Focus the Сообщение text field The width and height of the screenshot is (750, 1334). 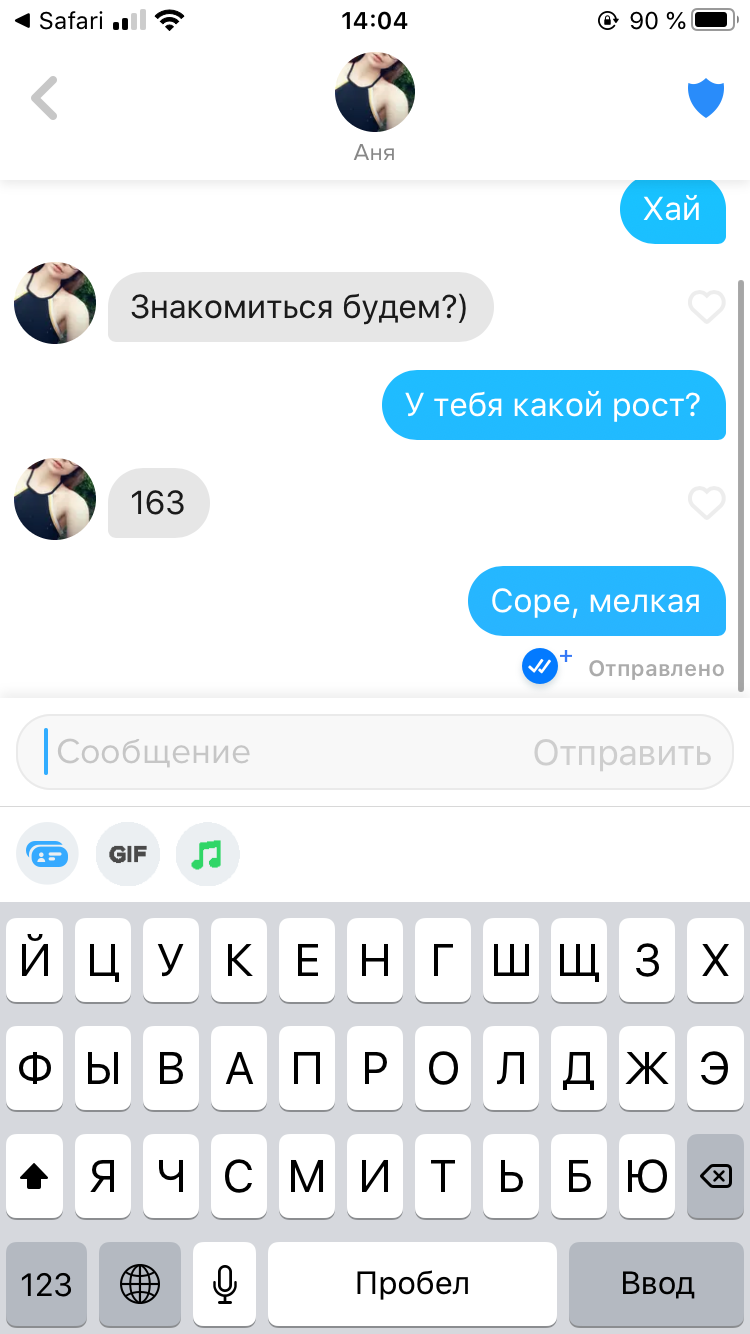pyautogui.click(x=280, y=752)
